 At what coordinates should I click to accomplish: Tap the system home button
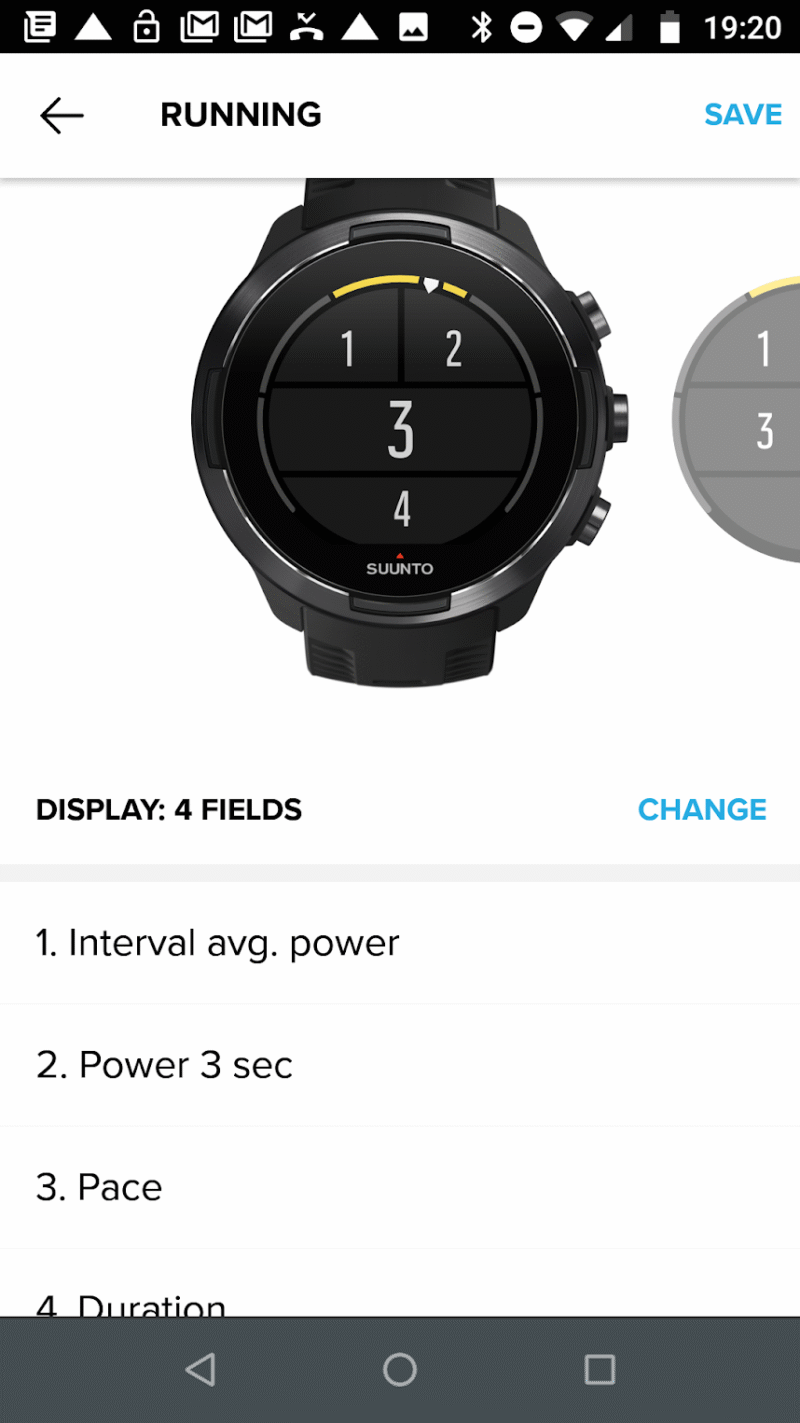coord(399,1369)
